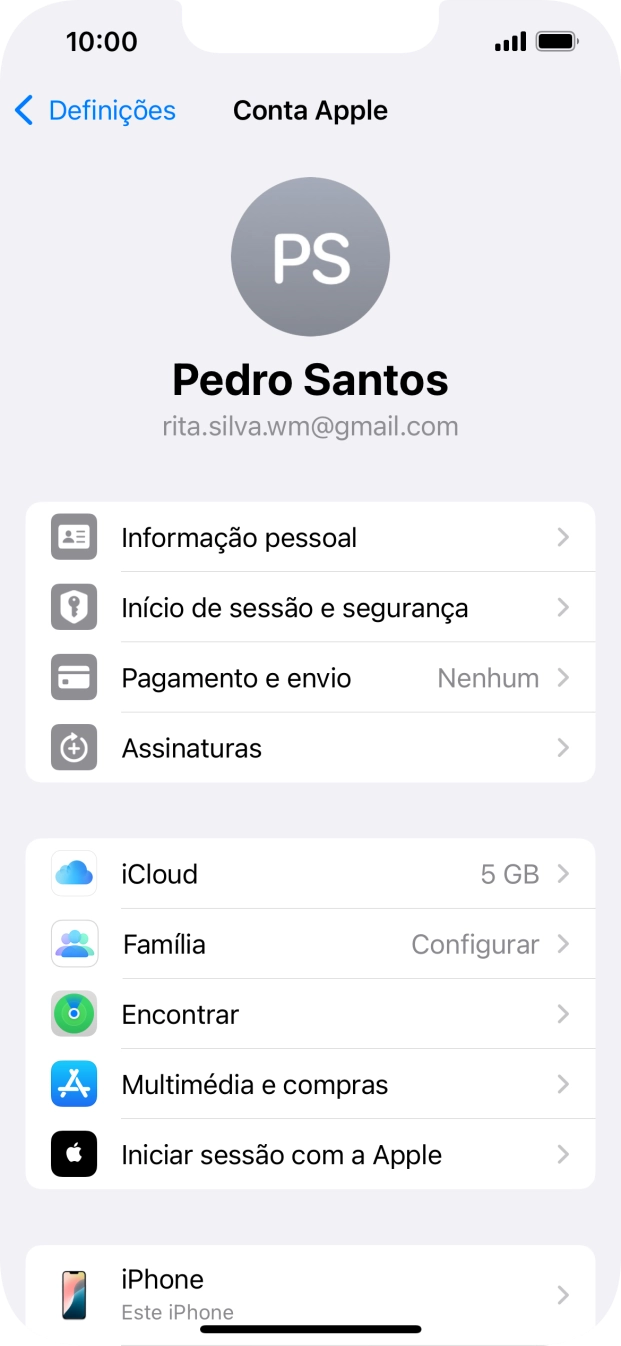The height and width of the screenshot is (1346, 621).
Task: Open Encontrar settings
Action: (x=310, y=1014)
